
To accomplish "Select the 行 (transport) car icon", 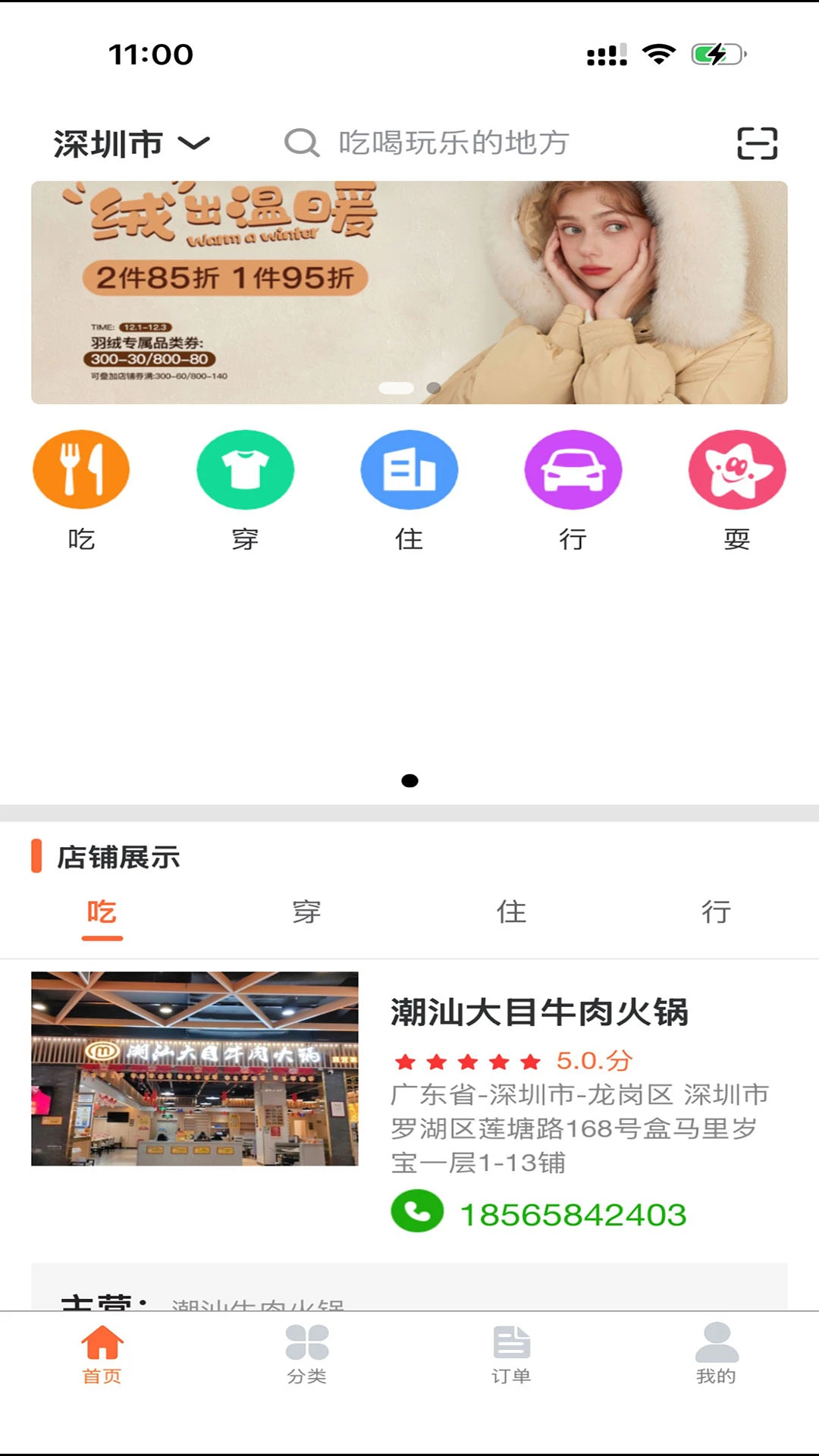I will click(x=573, y=469).
